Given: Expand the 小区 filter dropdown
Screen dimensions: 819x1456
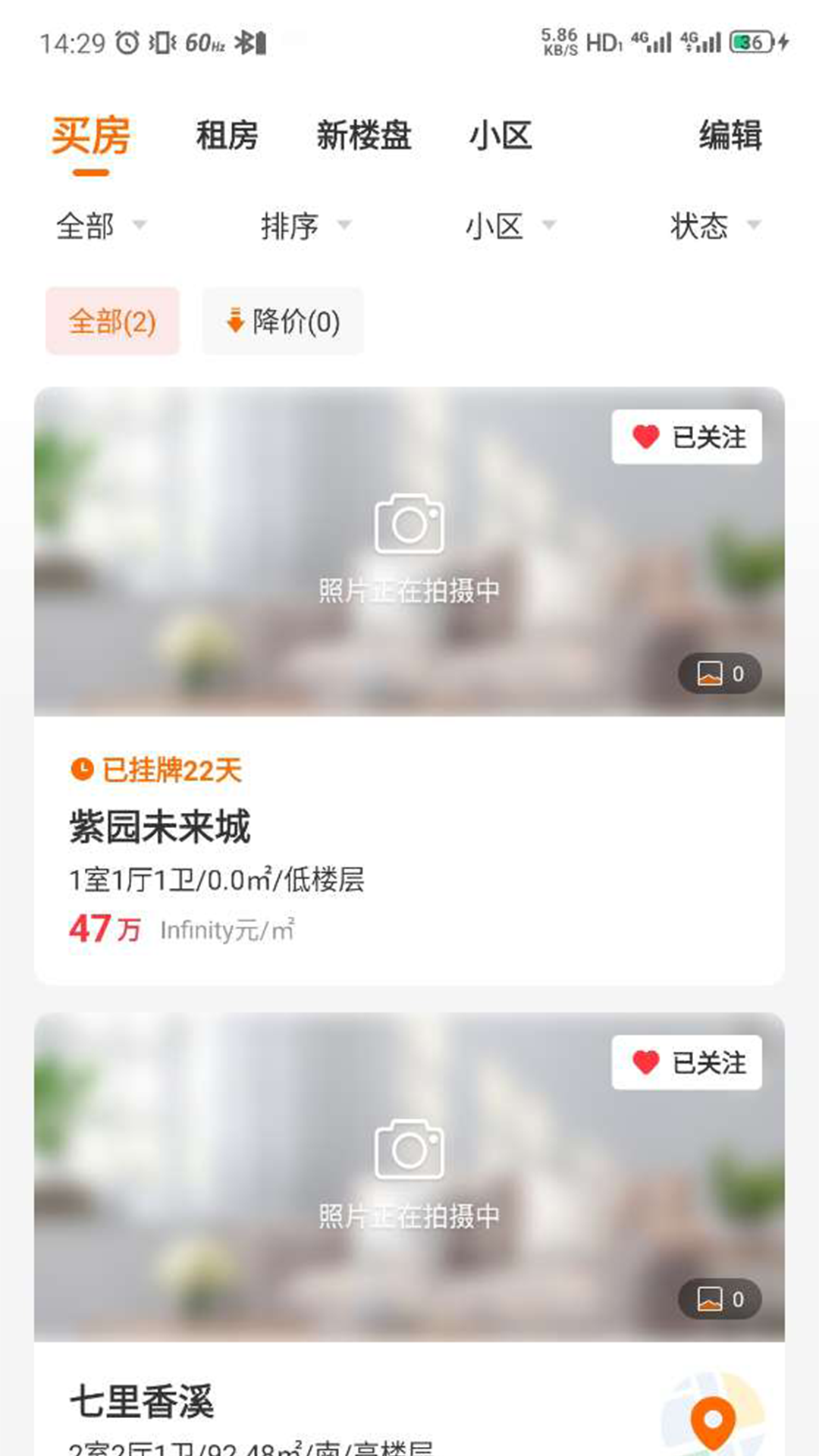Looking at the screenshot, I should (510, 226).
